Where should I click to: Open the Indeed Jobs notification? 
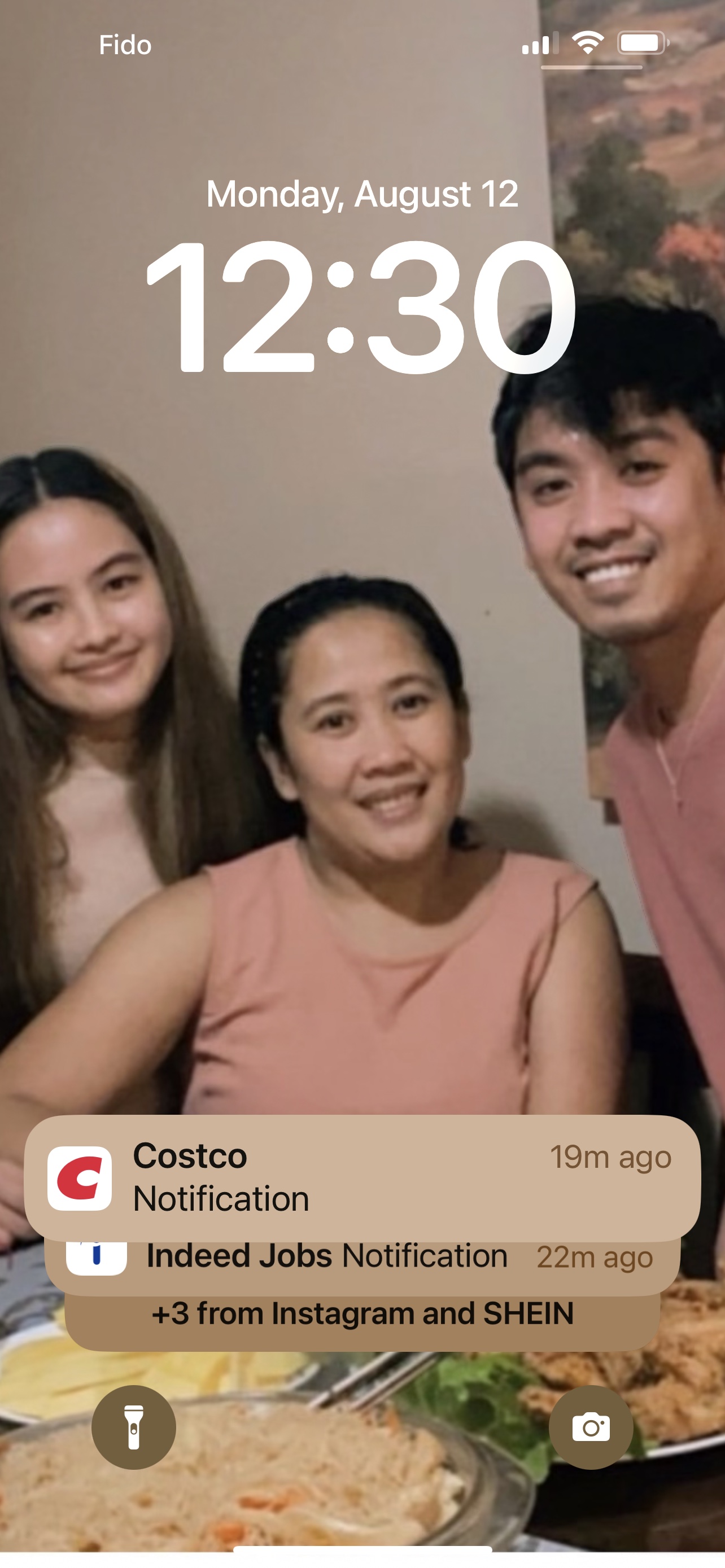click(362, 1268)
